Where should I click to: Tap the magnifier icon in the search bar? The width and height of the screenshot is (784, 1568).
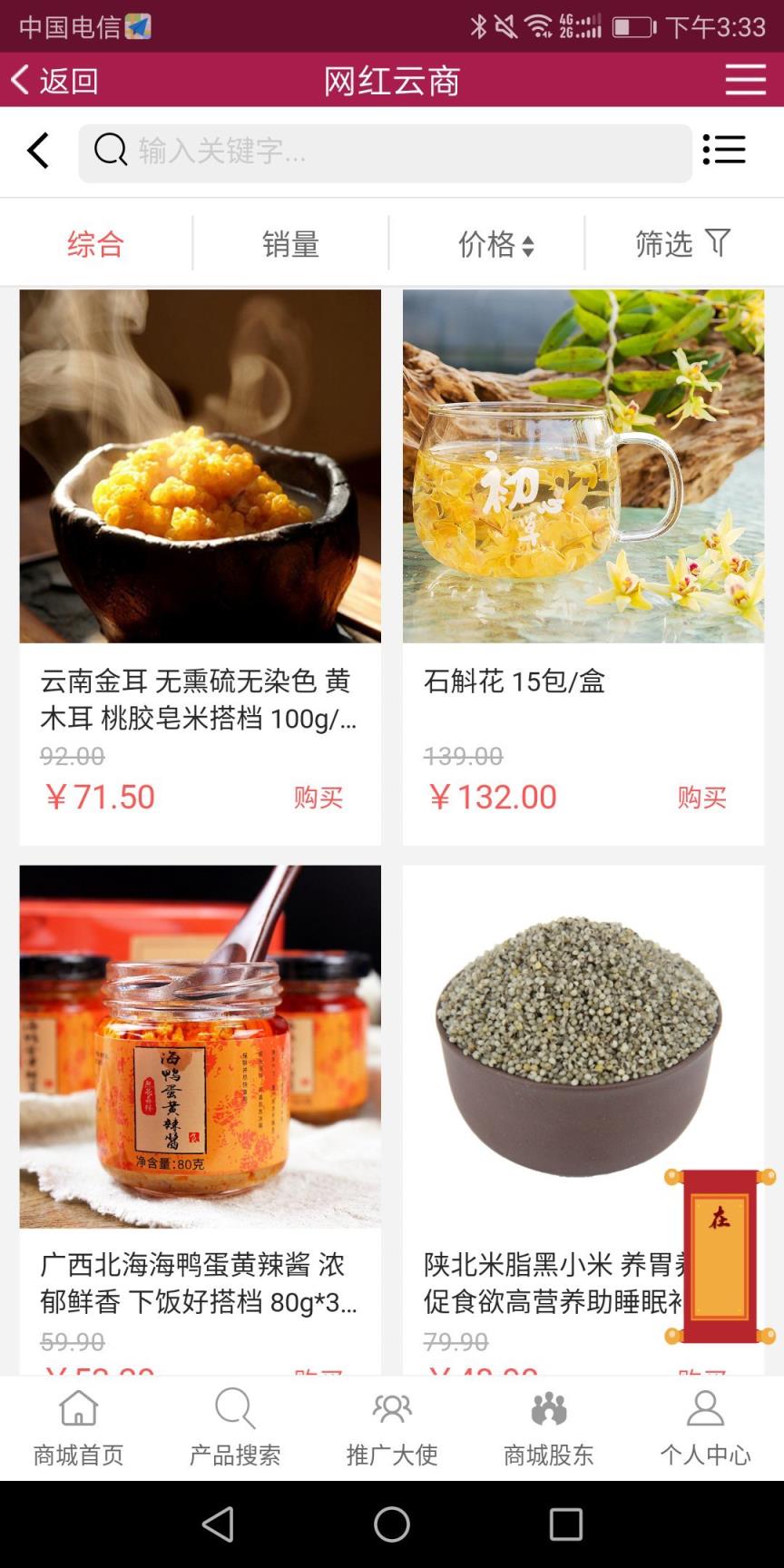point(109,151)
